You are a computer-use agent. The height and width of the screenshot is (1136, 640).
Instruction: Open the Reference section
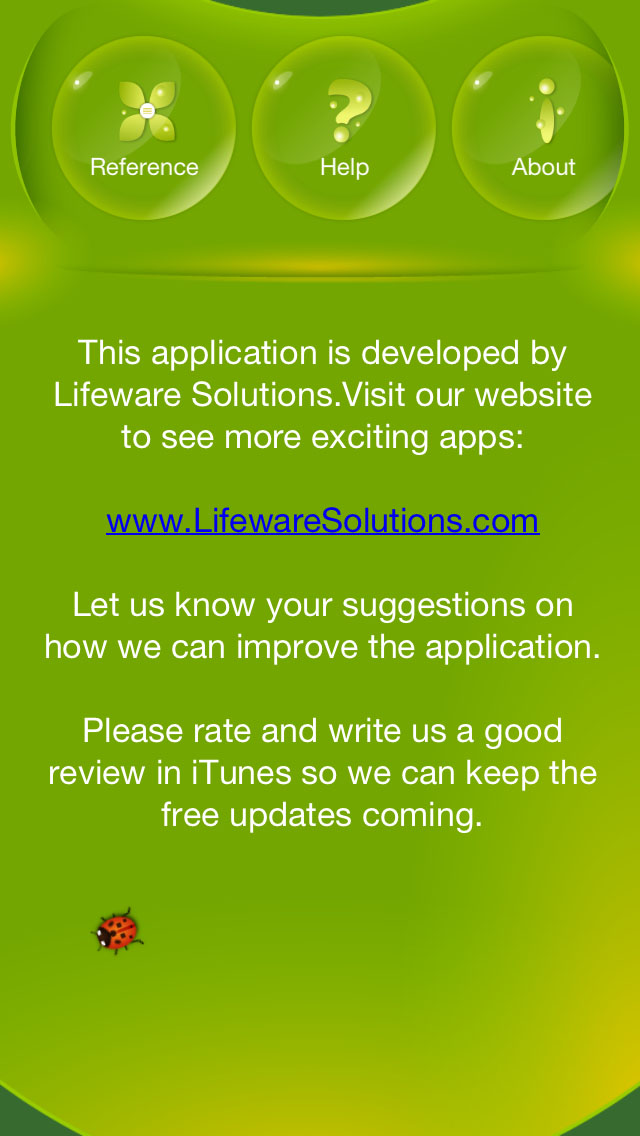click(x=144, y=128)
